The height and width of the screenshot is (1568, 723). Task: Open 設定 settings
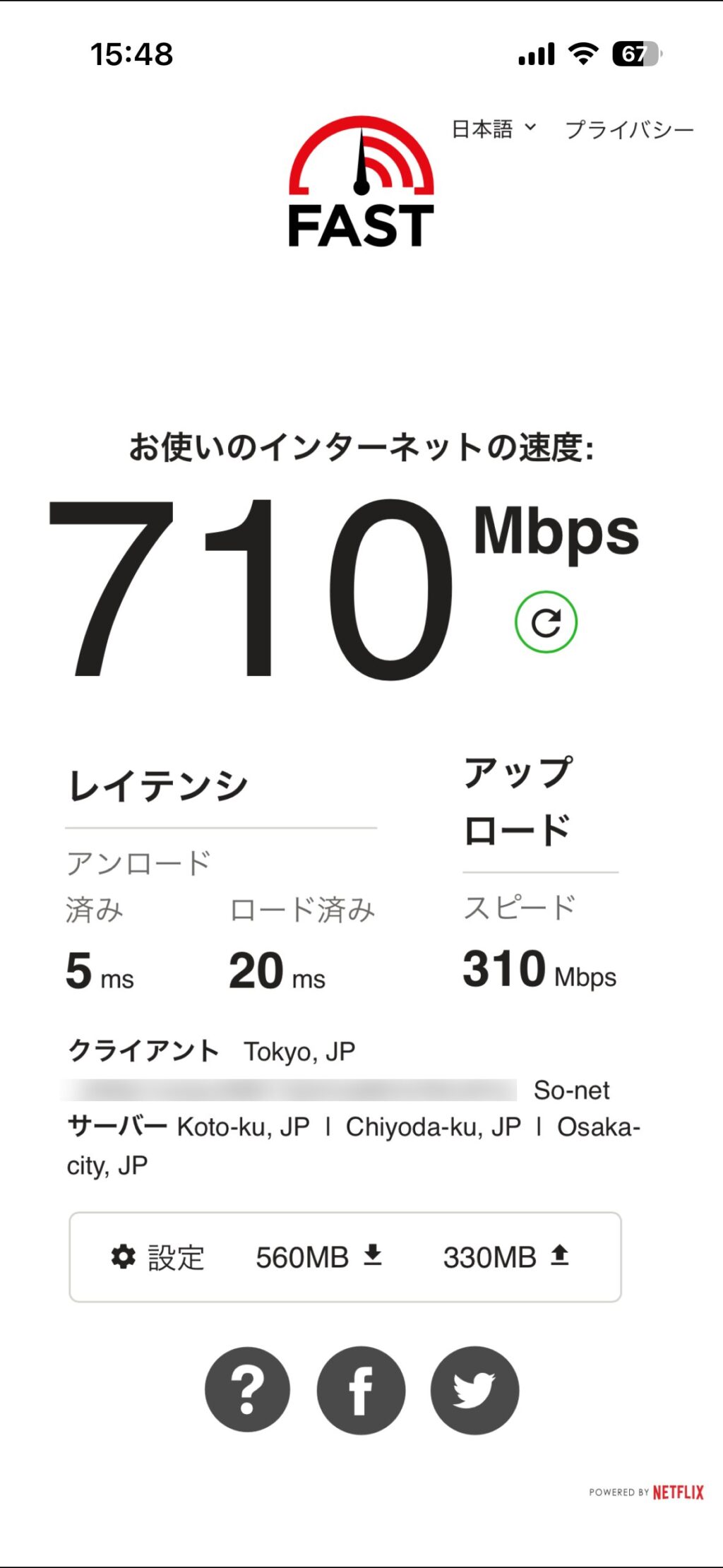click(158, 1257)
